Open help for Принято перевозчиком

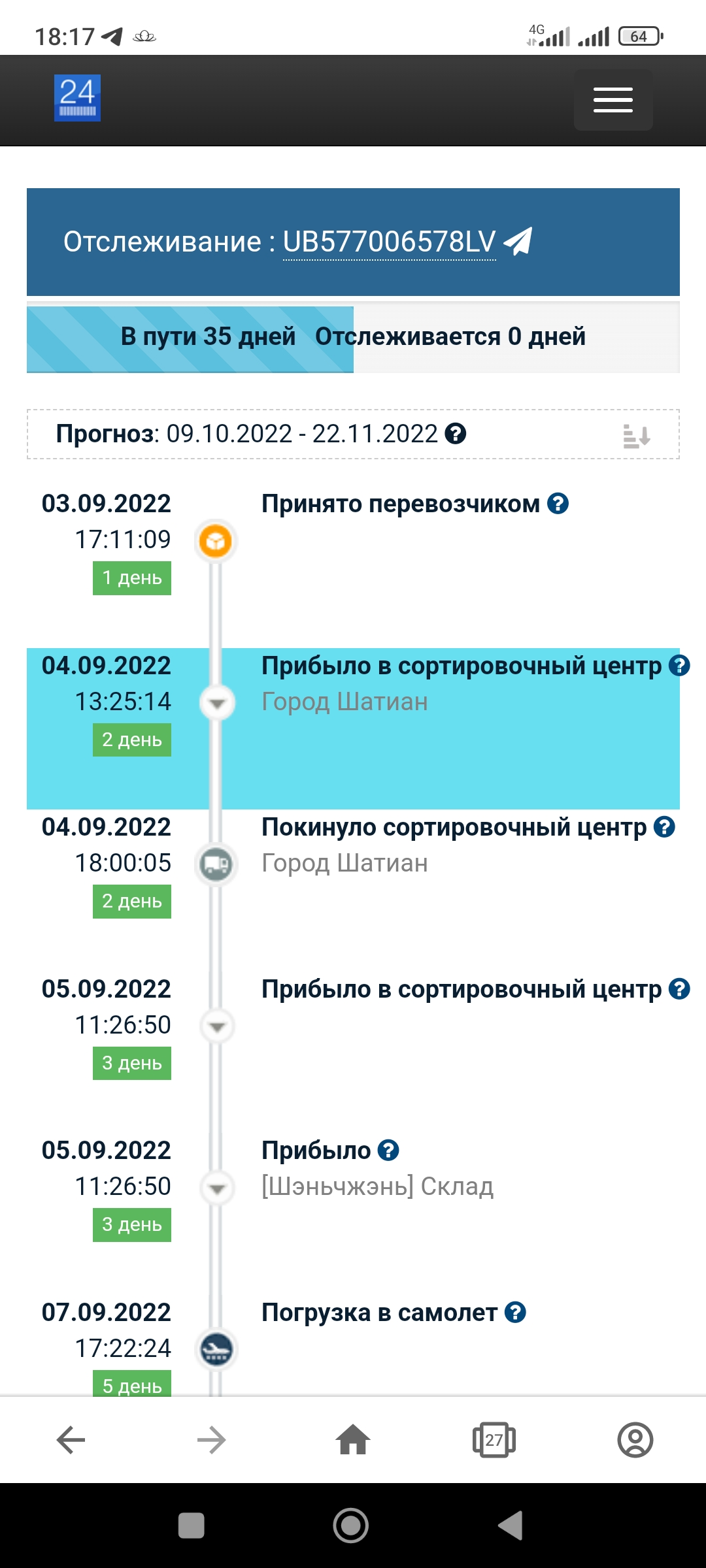pos(558,504)
